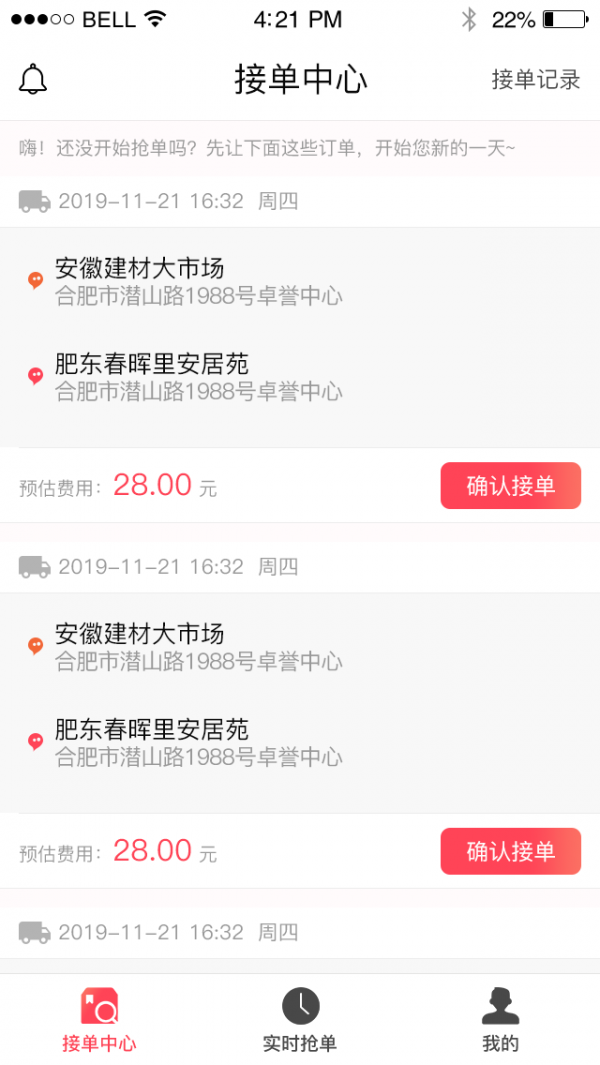Open the notifications bell

33,79
